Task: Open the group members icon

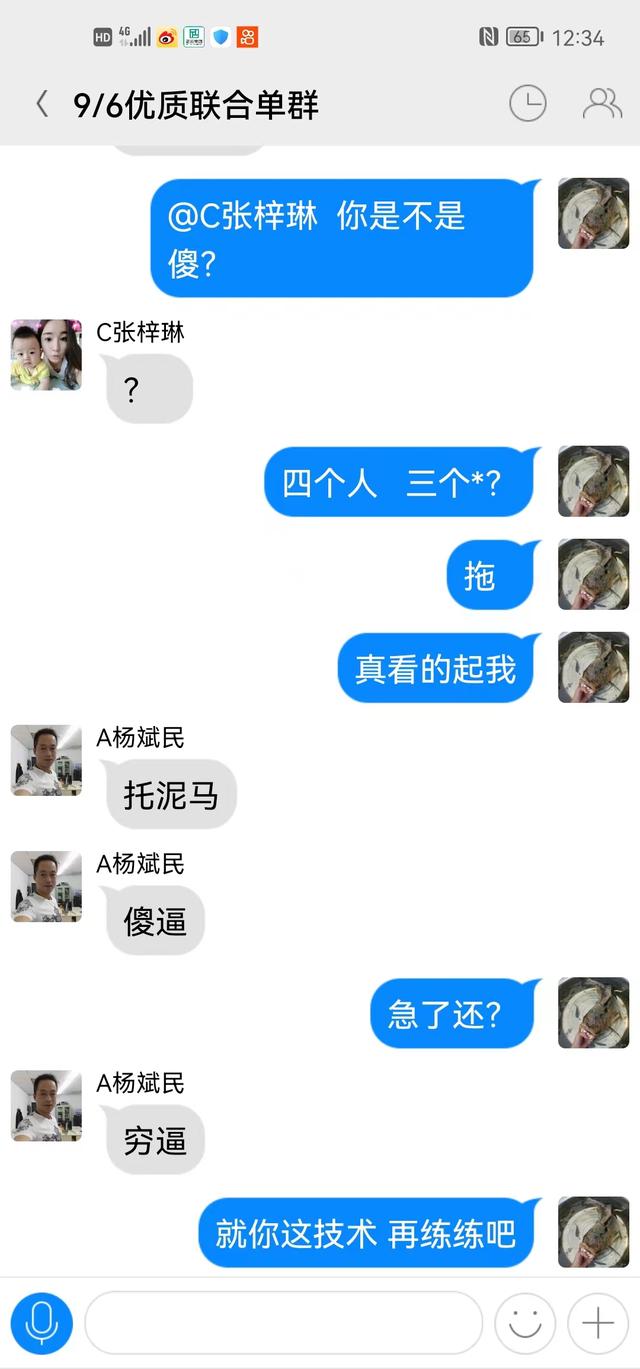Action: 602,104
